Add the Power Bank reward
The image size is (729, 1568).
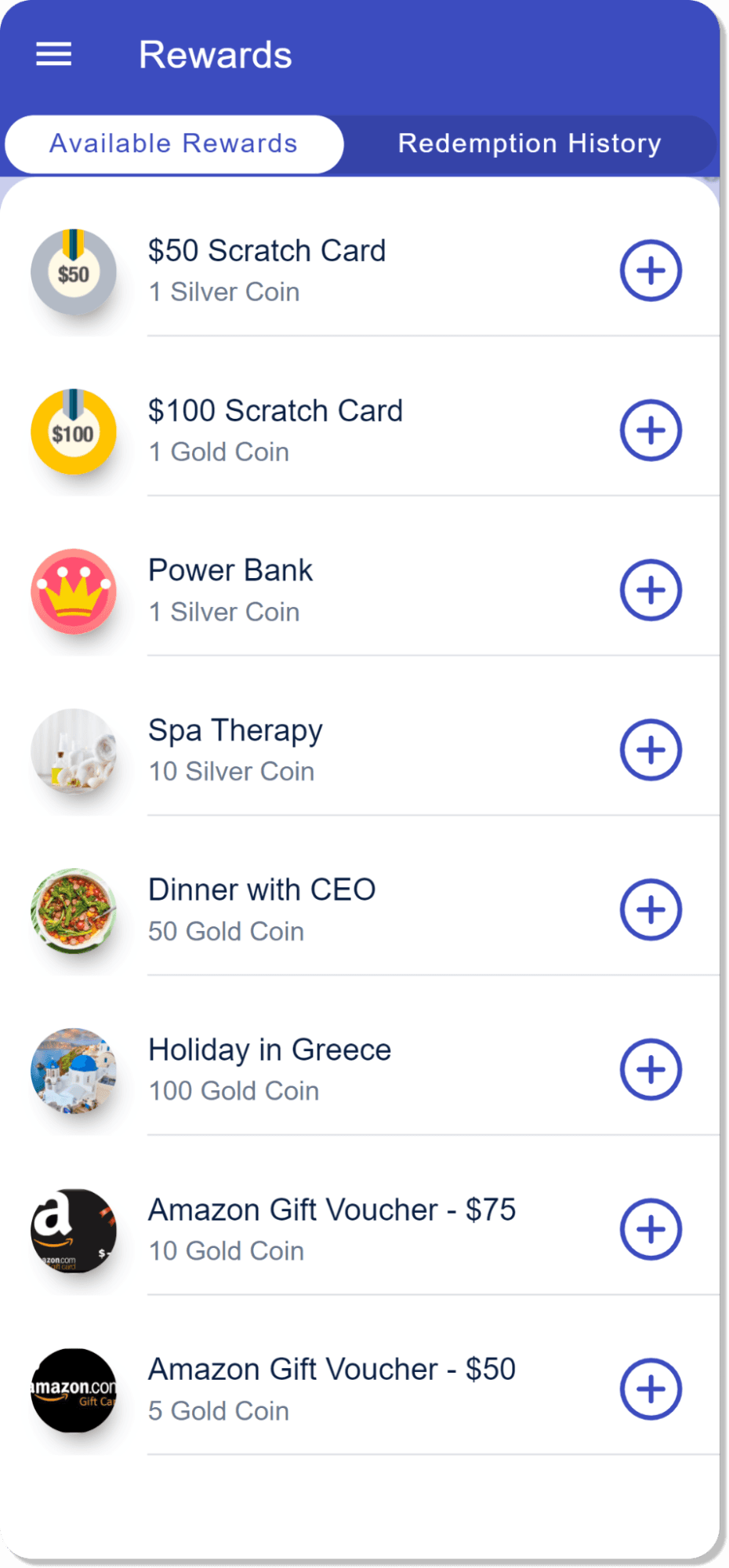tap(651, 591)
